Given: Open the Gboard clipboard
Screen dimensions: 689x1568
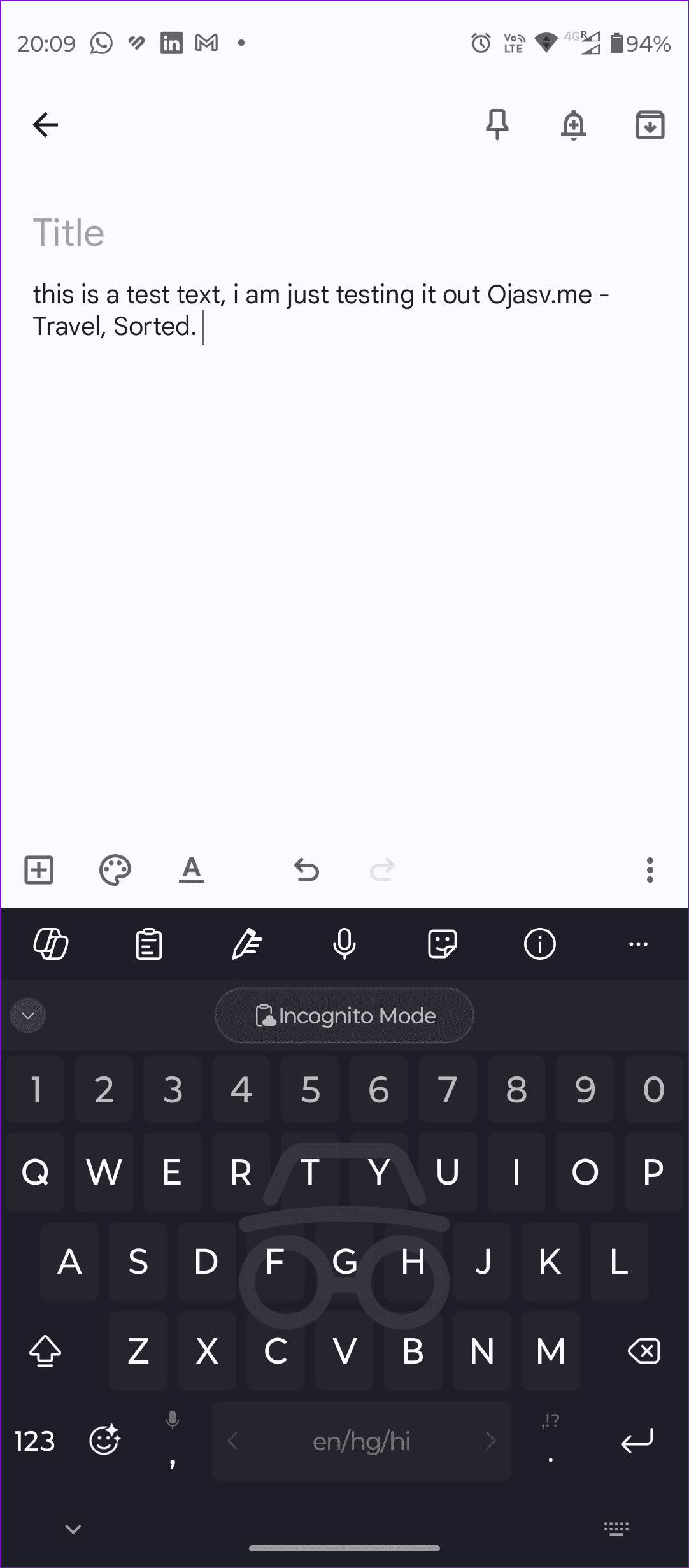Looking at the screenshot, I should [148, 944].
